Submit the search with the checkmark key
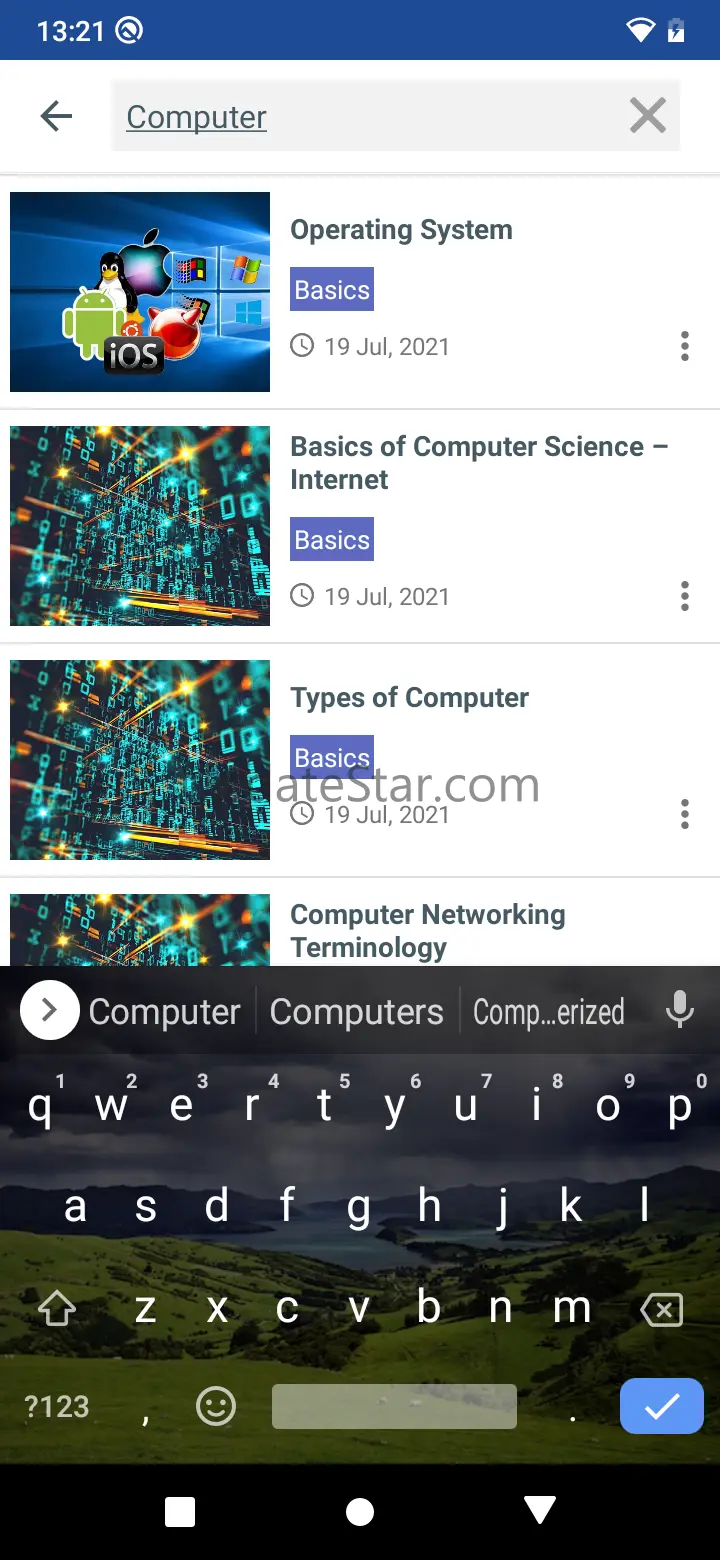 [662, 1406]
